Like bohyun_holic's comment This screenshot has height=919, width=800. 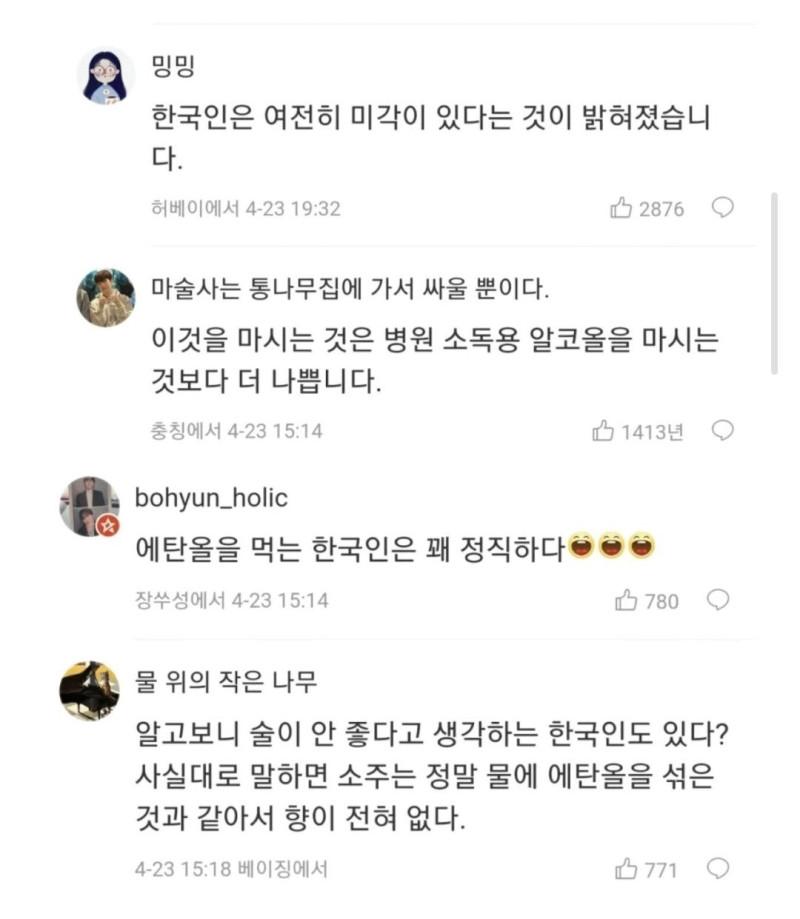pos(627,600)
